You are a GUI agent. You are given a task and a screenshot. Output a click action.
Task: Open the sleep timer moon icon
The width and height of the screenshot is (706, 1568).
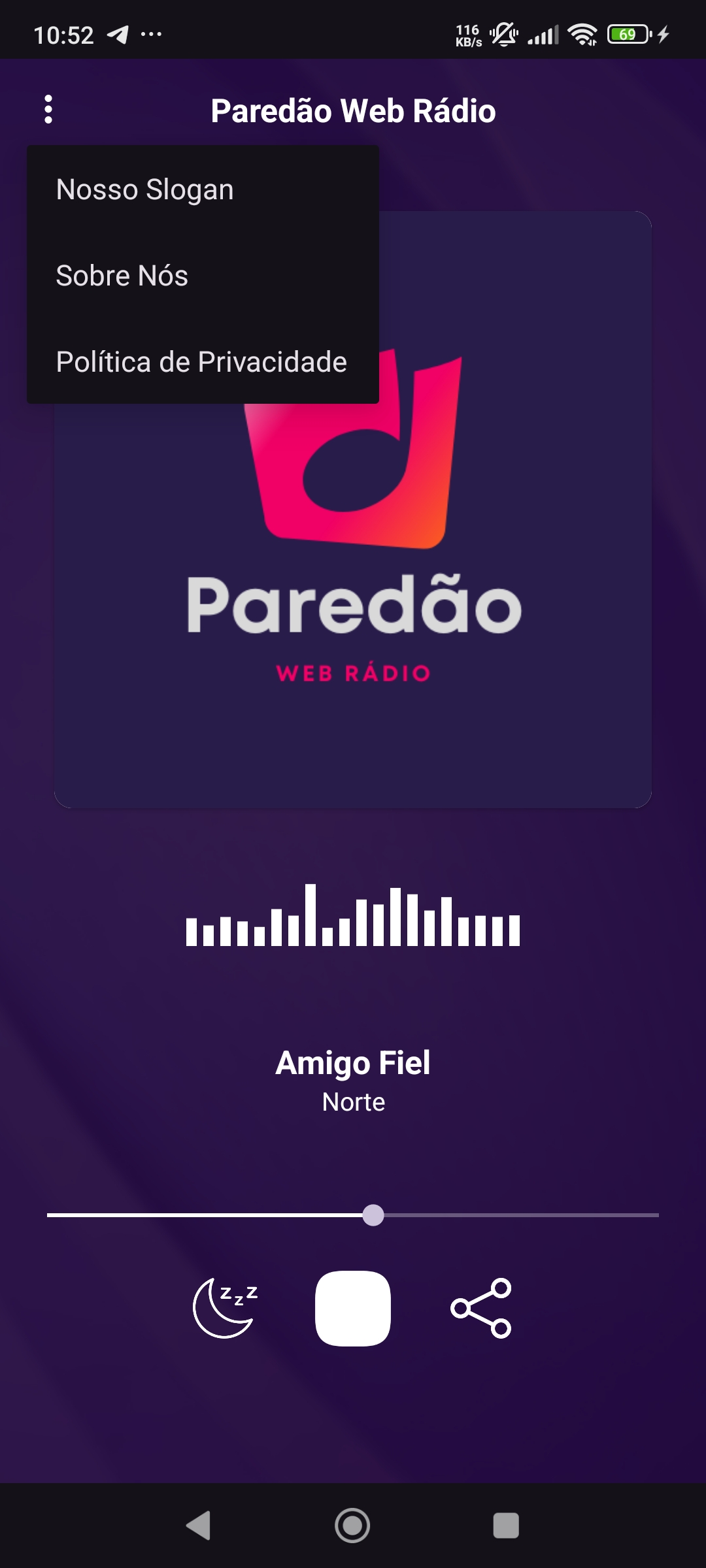pyautogui.click(x=225, y=1308)
